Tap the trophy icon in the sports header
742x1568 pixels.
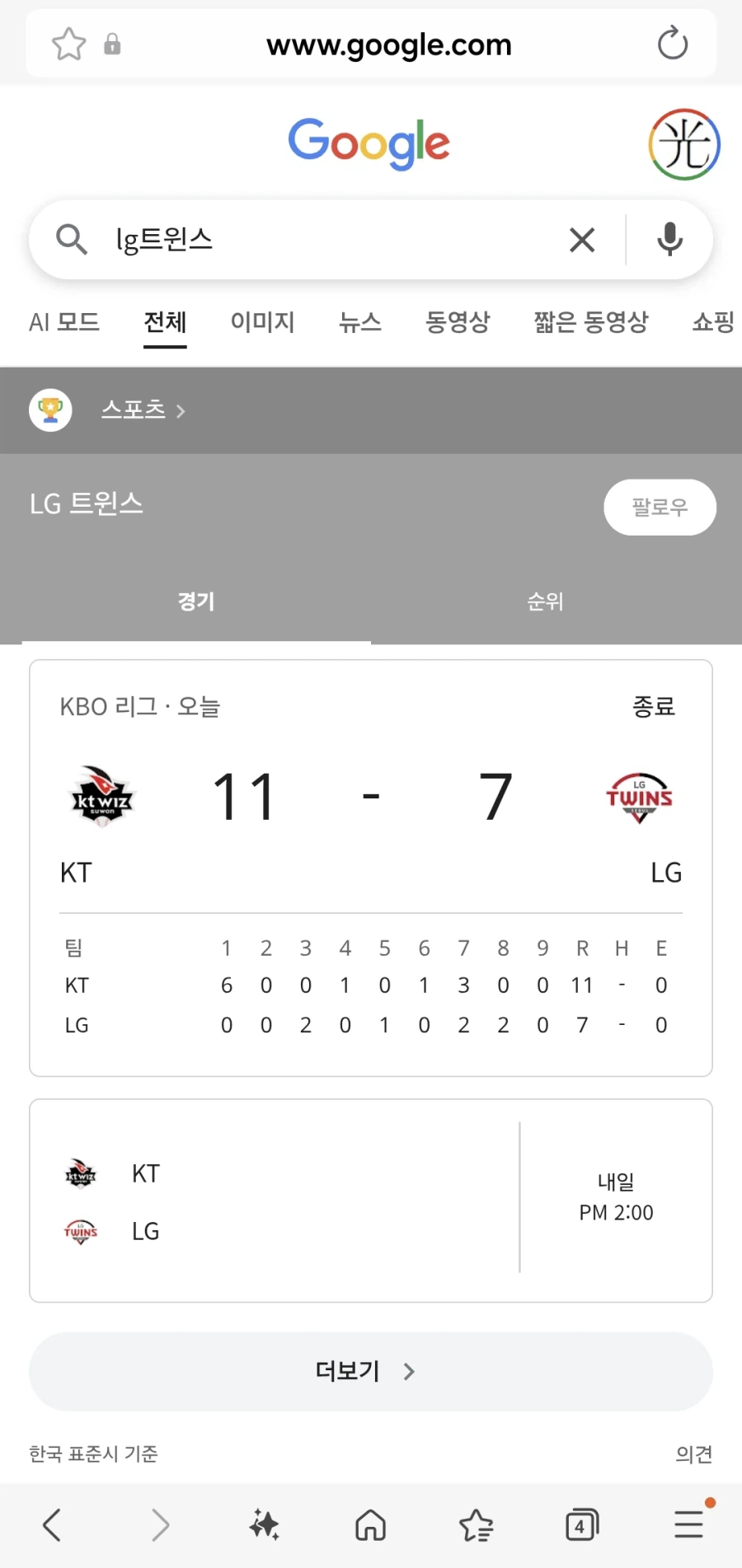(x=49, y=410)
